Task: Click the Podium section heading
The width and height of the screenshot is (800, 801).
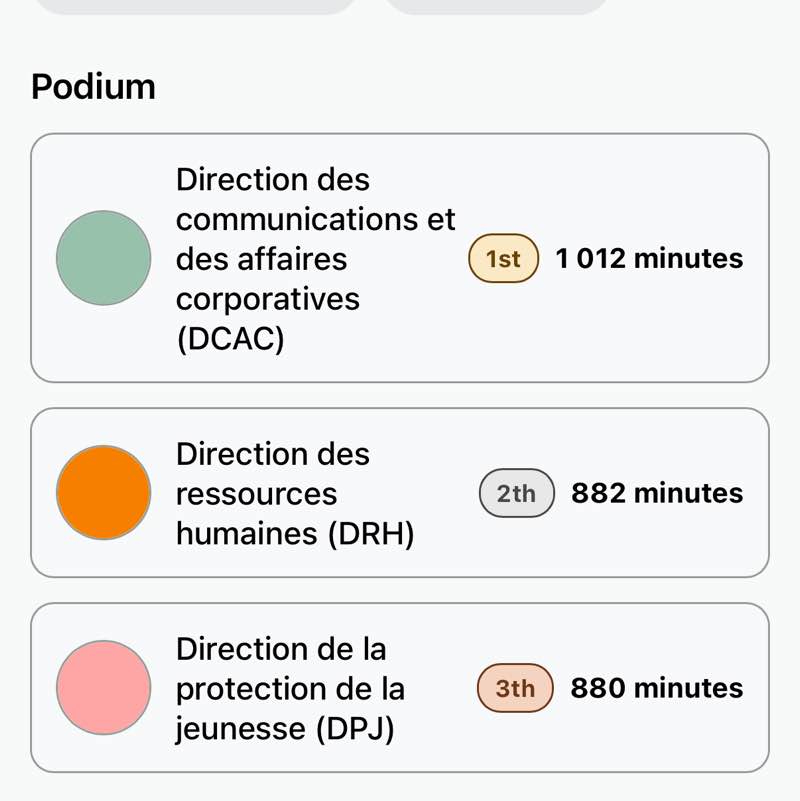Action: coord(93,86)
